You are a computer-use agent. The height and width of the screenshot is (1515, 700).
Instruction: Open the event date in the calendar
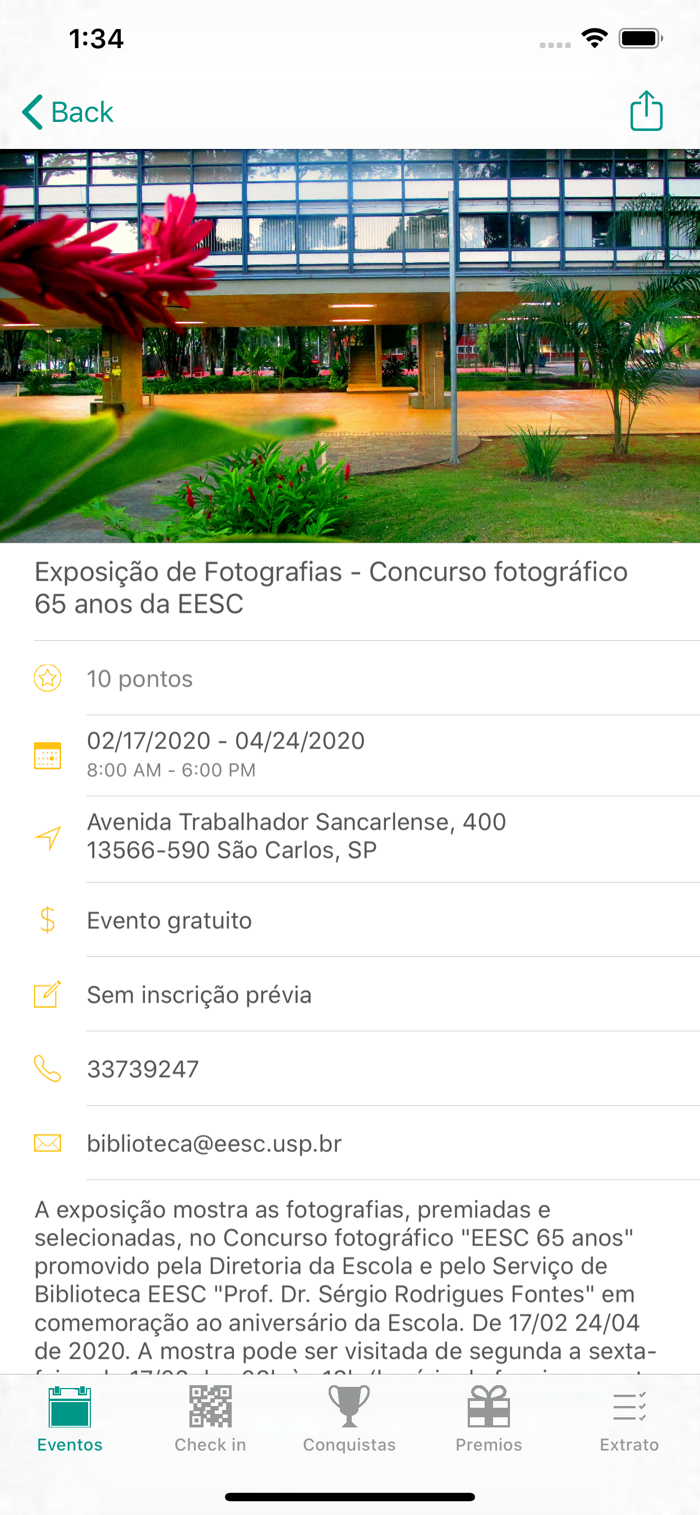click(225, 754)
